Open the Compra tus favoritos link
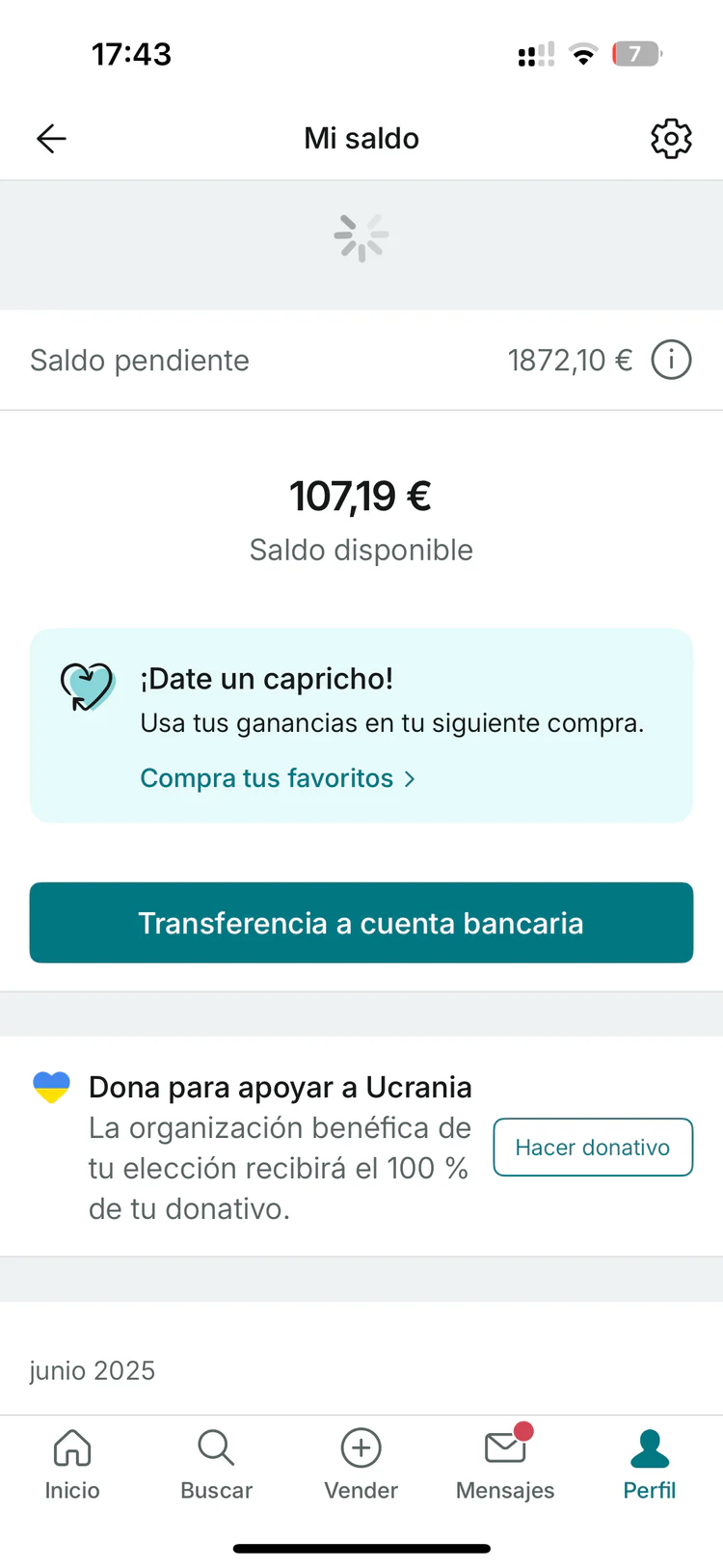The height and width of the screenshot is (1568, 723). tap(278, 778)
